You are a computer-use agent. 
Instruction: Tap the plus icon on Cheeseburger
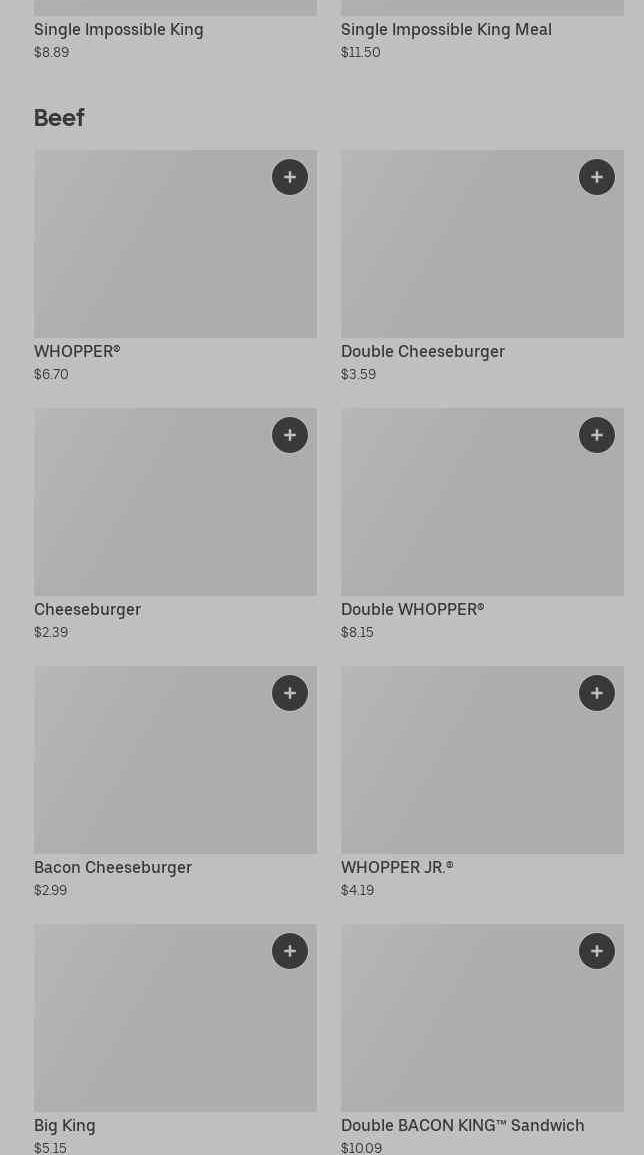pos(290,435)
